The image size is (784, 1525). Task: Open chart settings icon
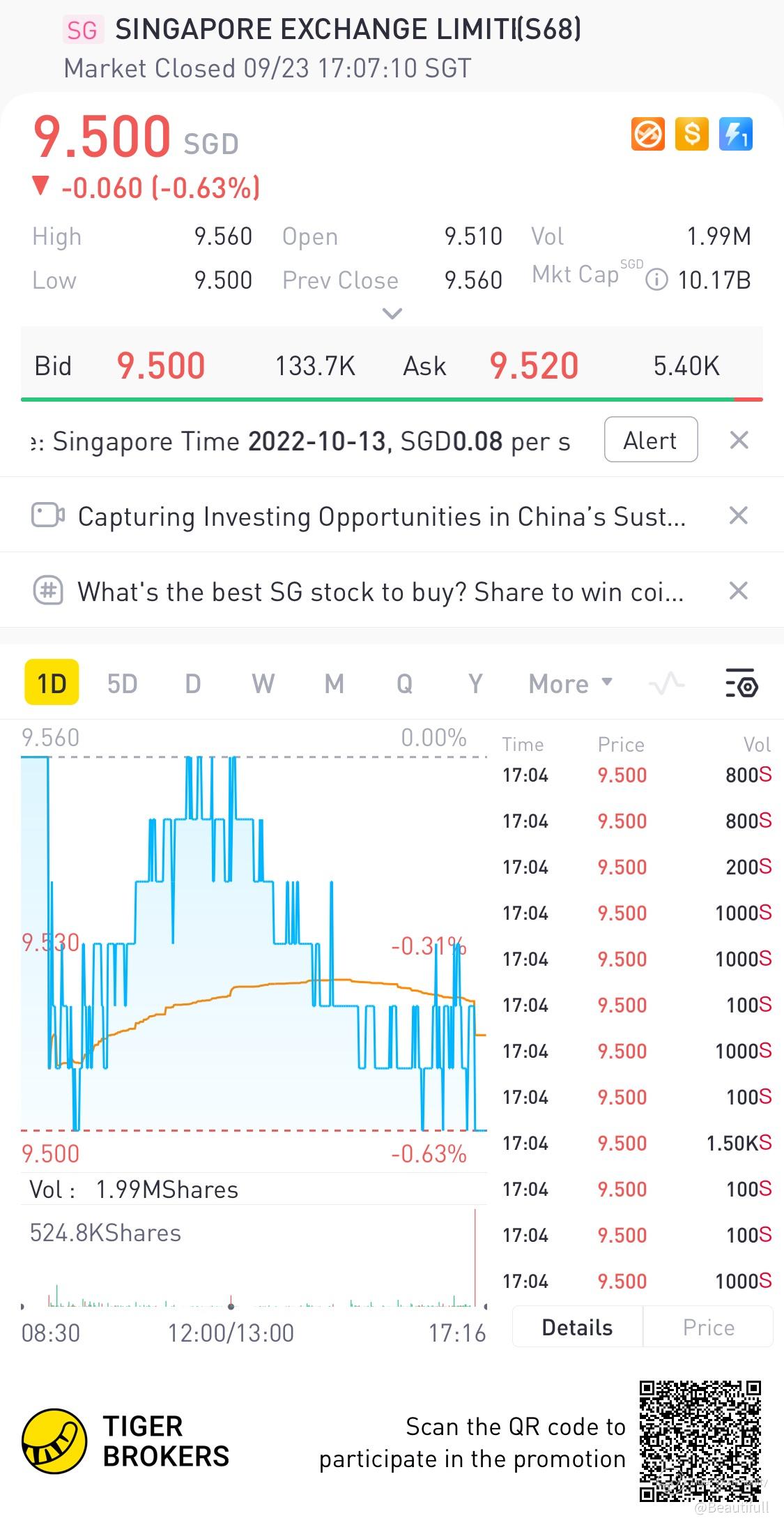coord(741,684)
